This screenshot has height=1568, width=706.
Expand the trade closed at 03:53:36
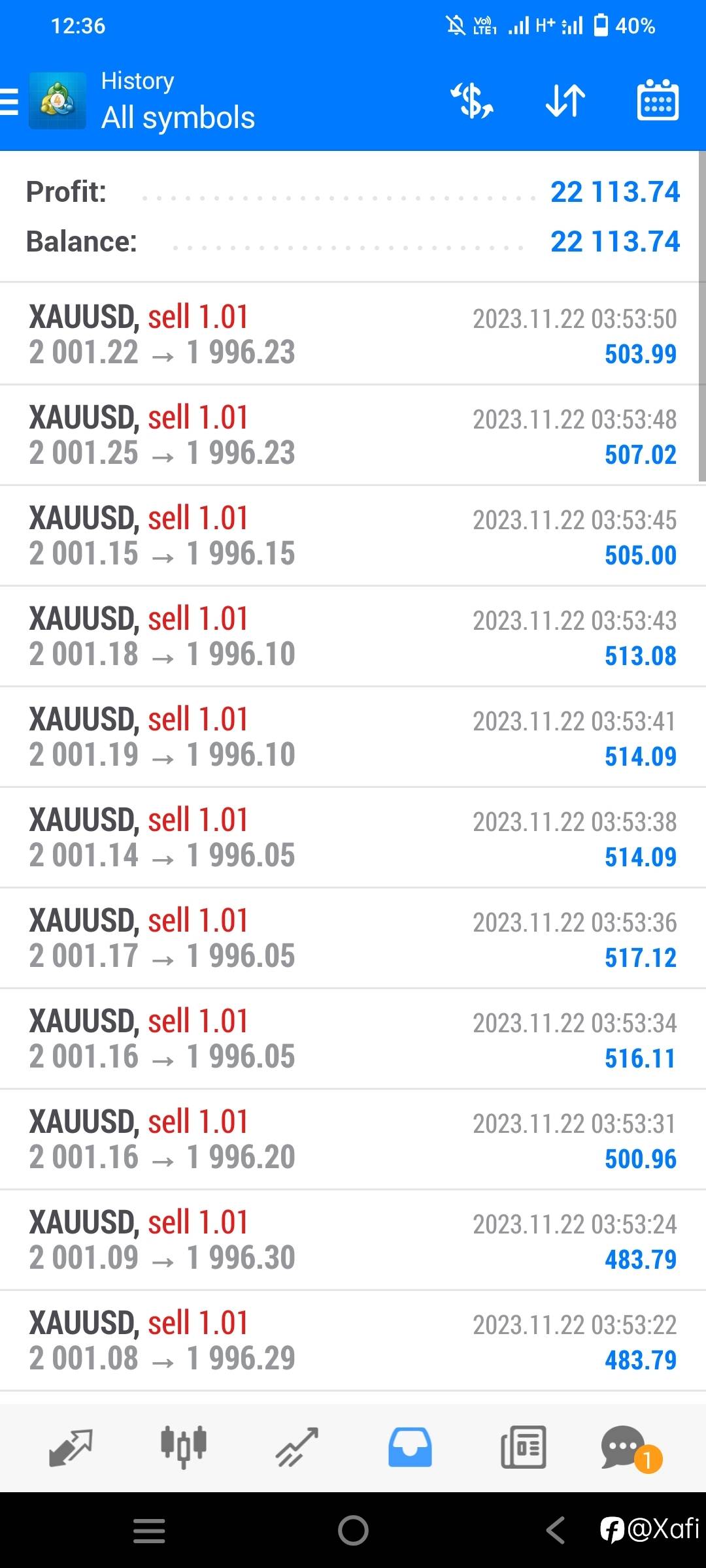(x=353, y=938)
